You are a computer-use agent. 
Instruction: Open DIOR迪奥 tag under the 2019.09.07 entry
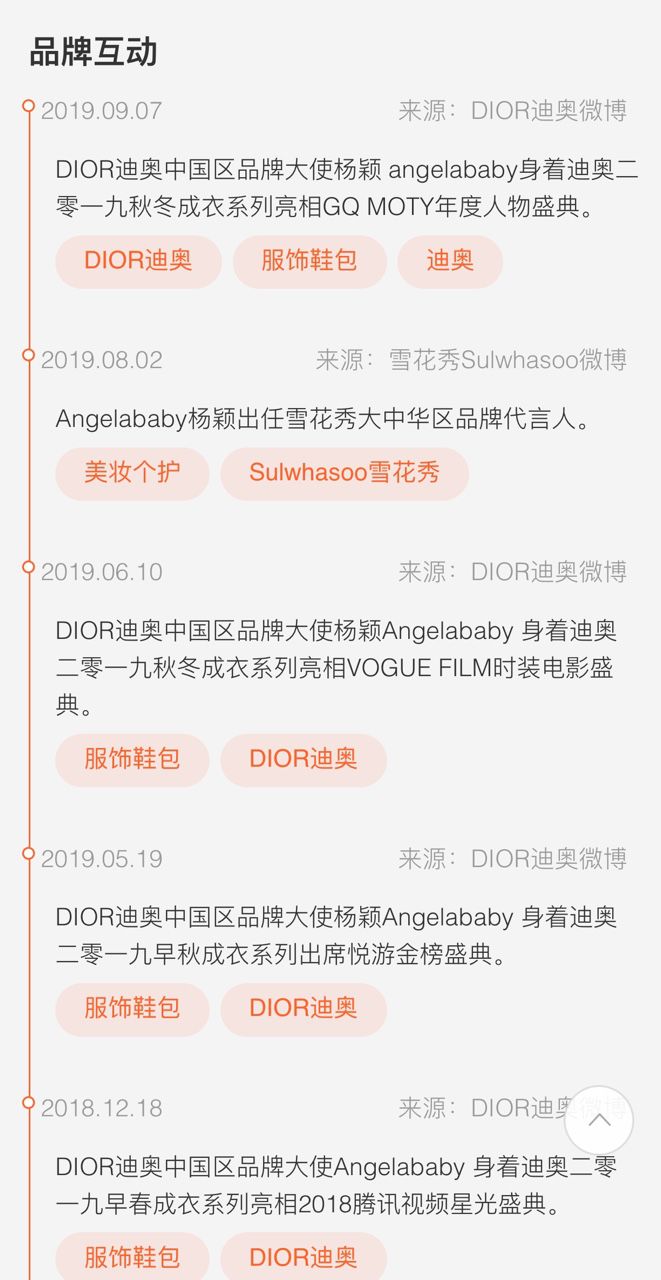point(138,261)
